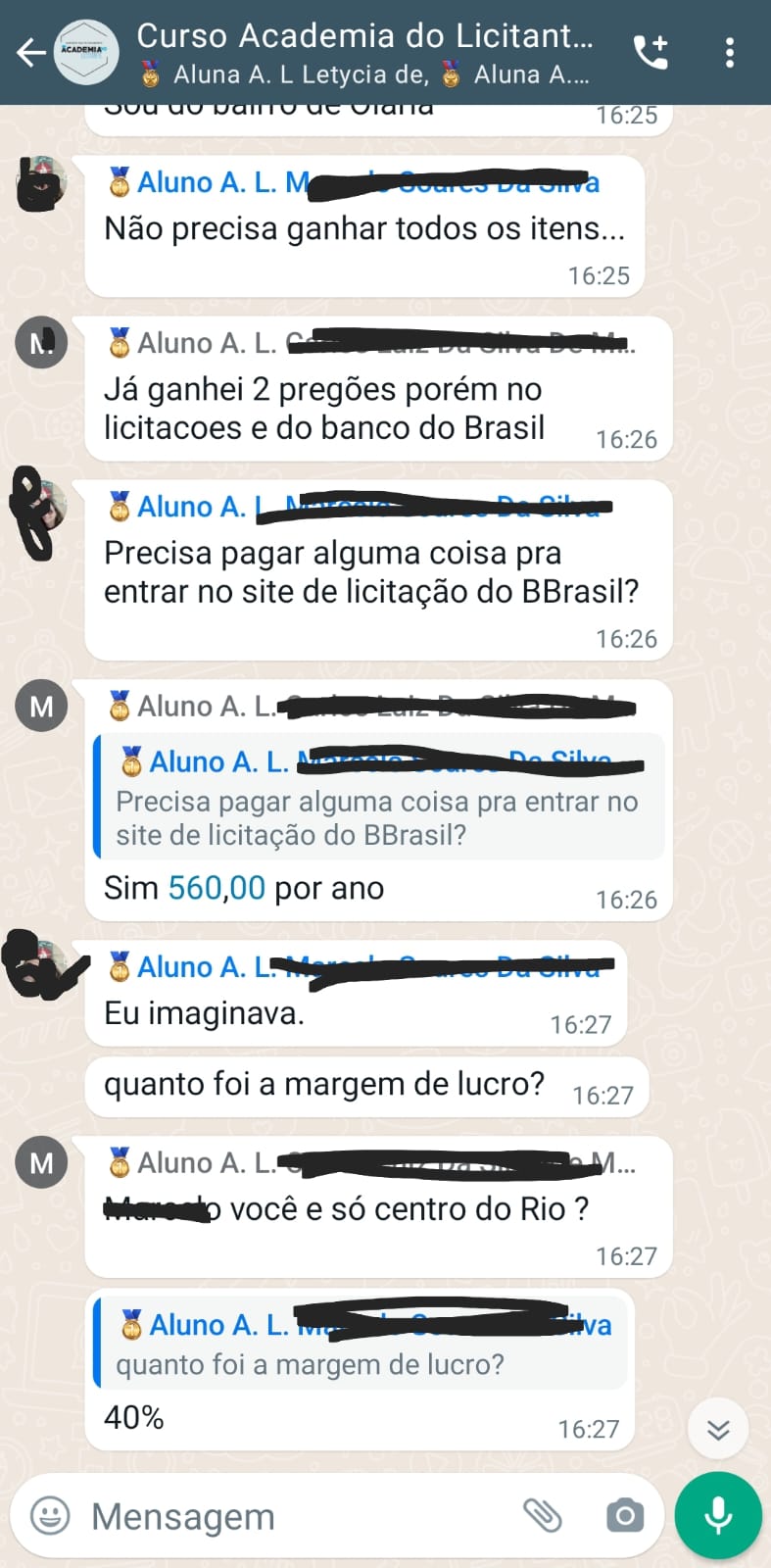The width and height of the screenshot is (771, 1568).
Task: Jump to the latest messages
Action: tap(718, 1431)
